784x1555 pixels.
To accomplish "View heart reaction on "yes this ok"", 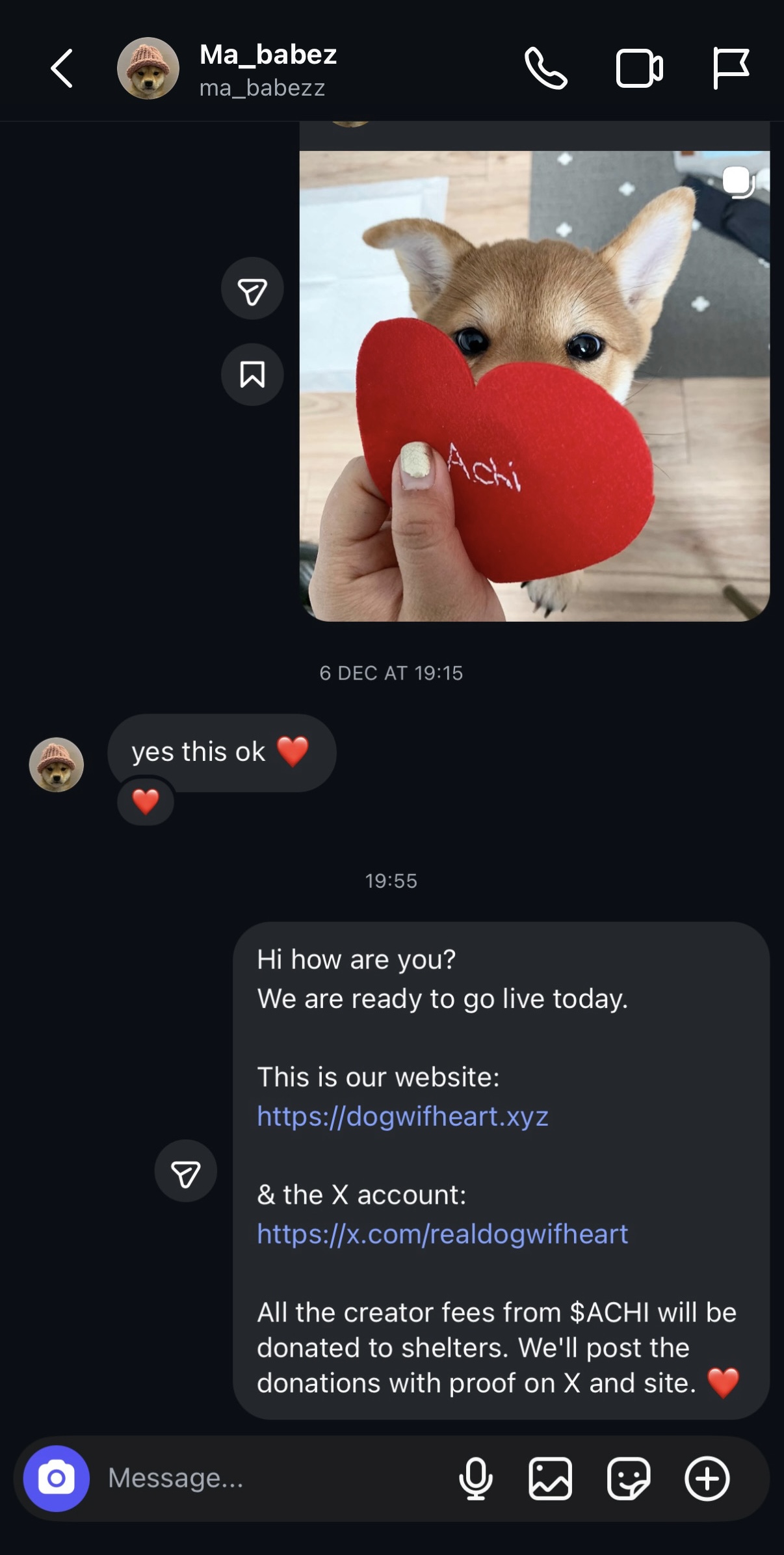I will [x=146, y=802].
